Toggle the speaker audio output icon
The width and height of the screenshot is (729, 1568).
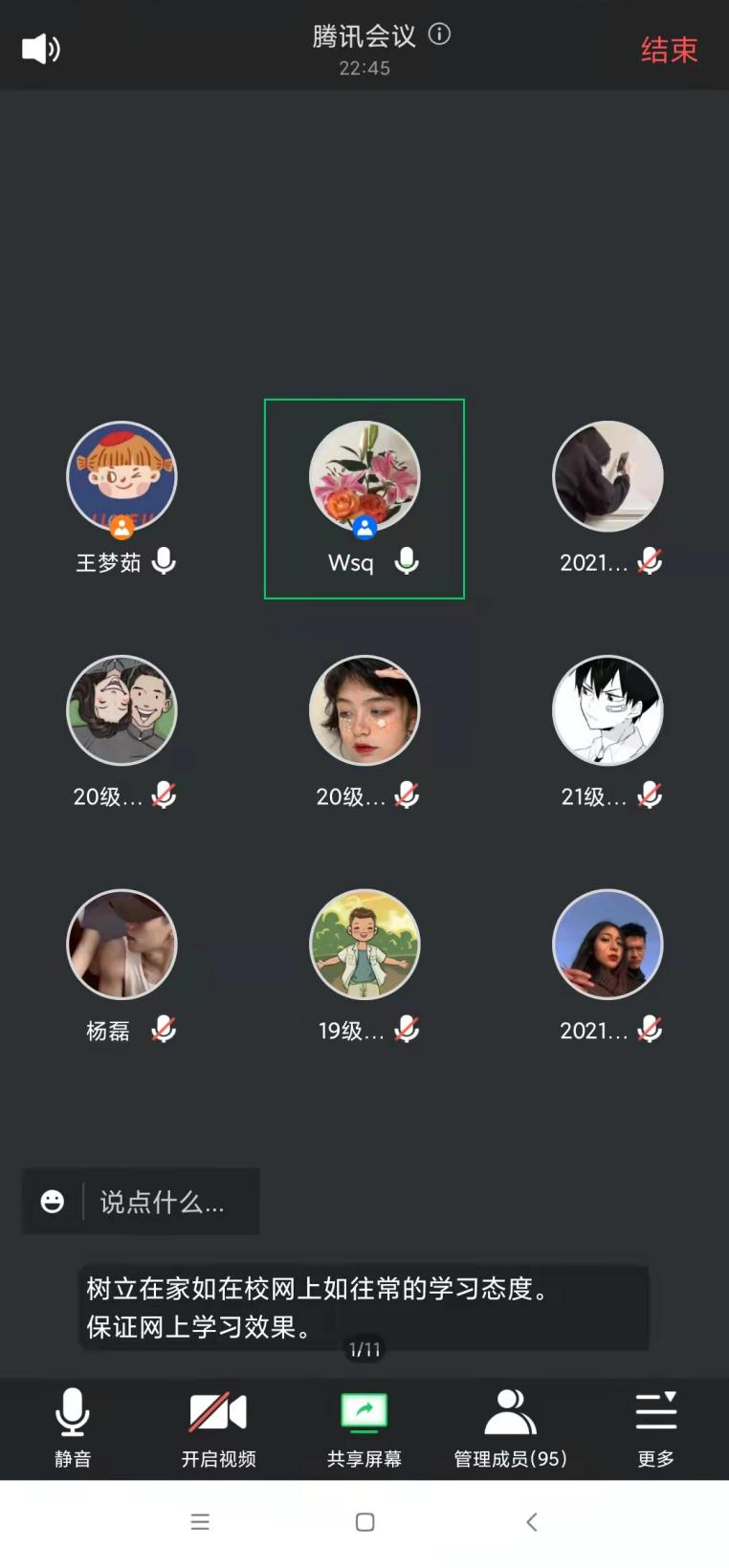pos(41,49)
